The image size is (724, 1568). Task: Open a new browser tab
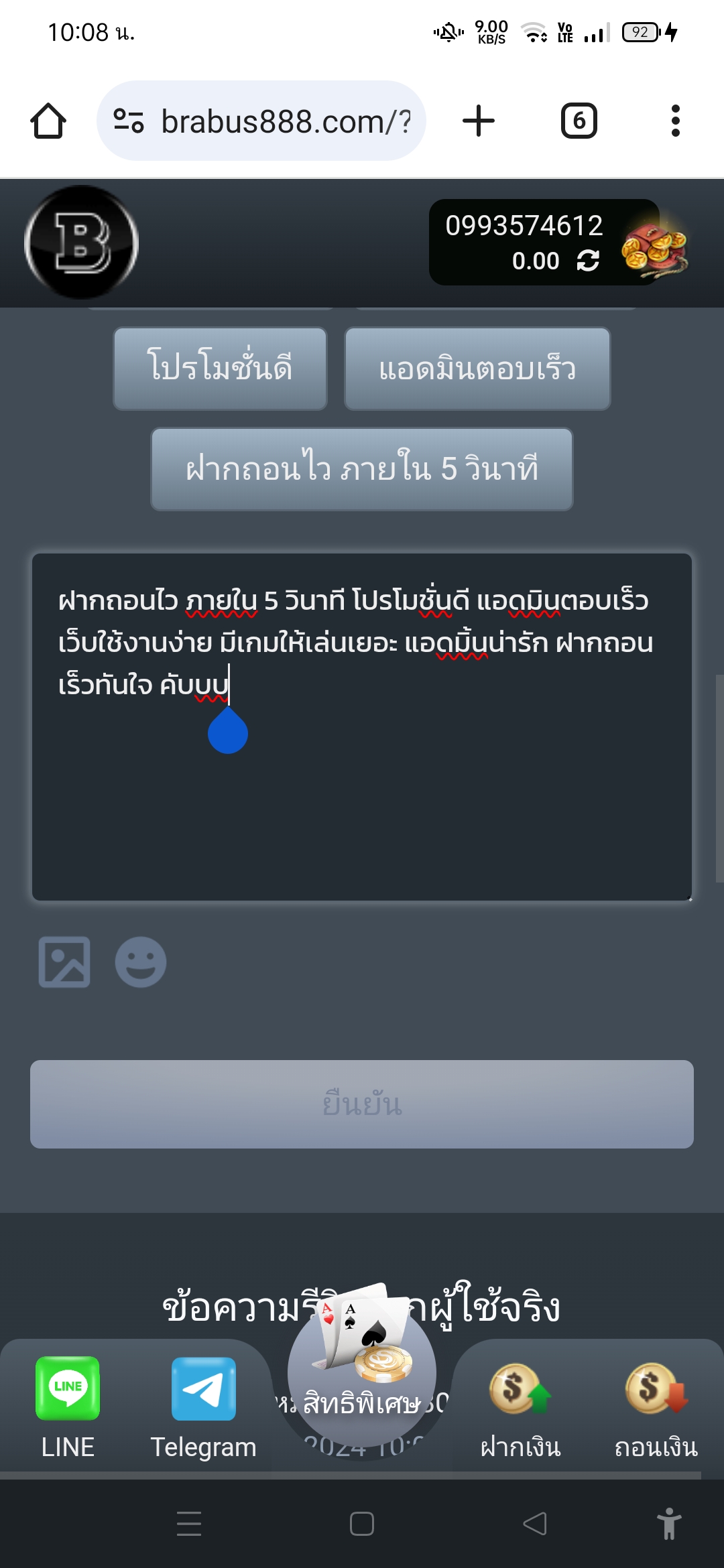point(479,121)
